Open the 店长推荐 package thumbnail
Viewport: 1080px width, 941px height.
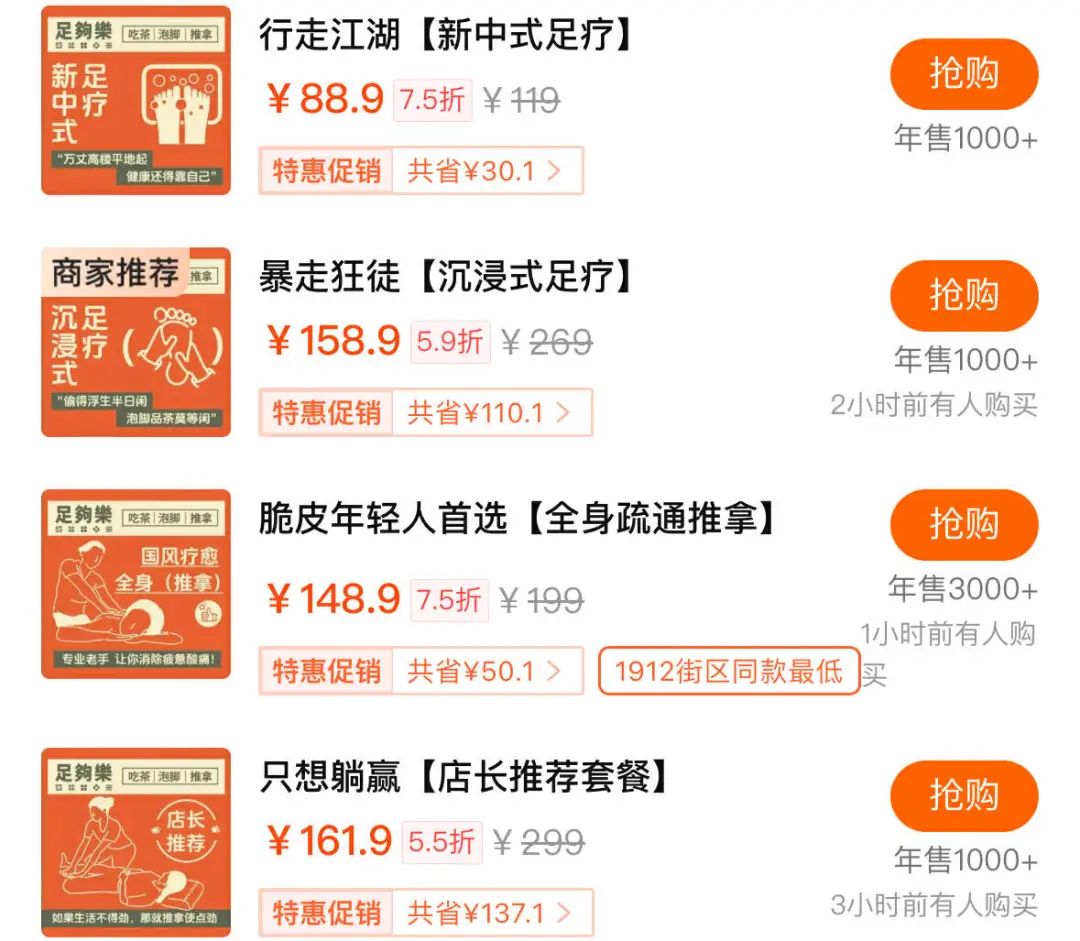point(136,842)
